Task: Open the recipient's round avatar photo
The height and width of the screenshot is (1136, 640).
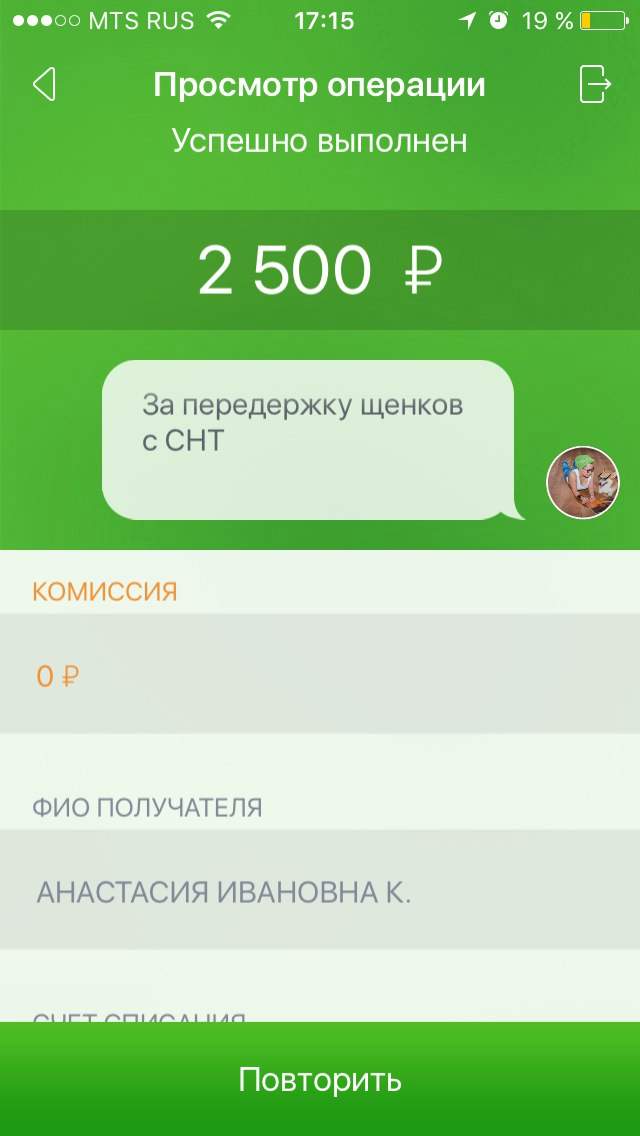Action: pyautogui.click(x=583, y=483)
